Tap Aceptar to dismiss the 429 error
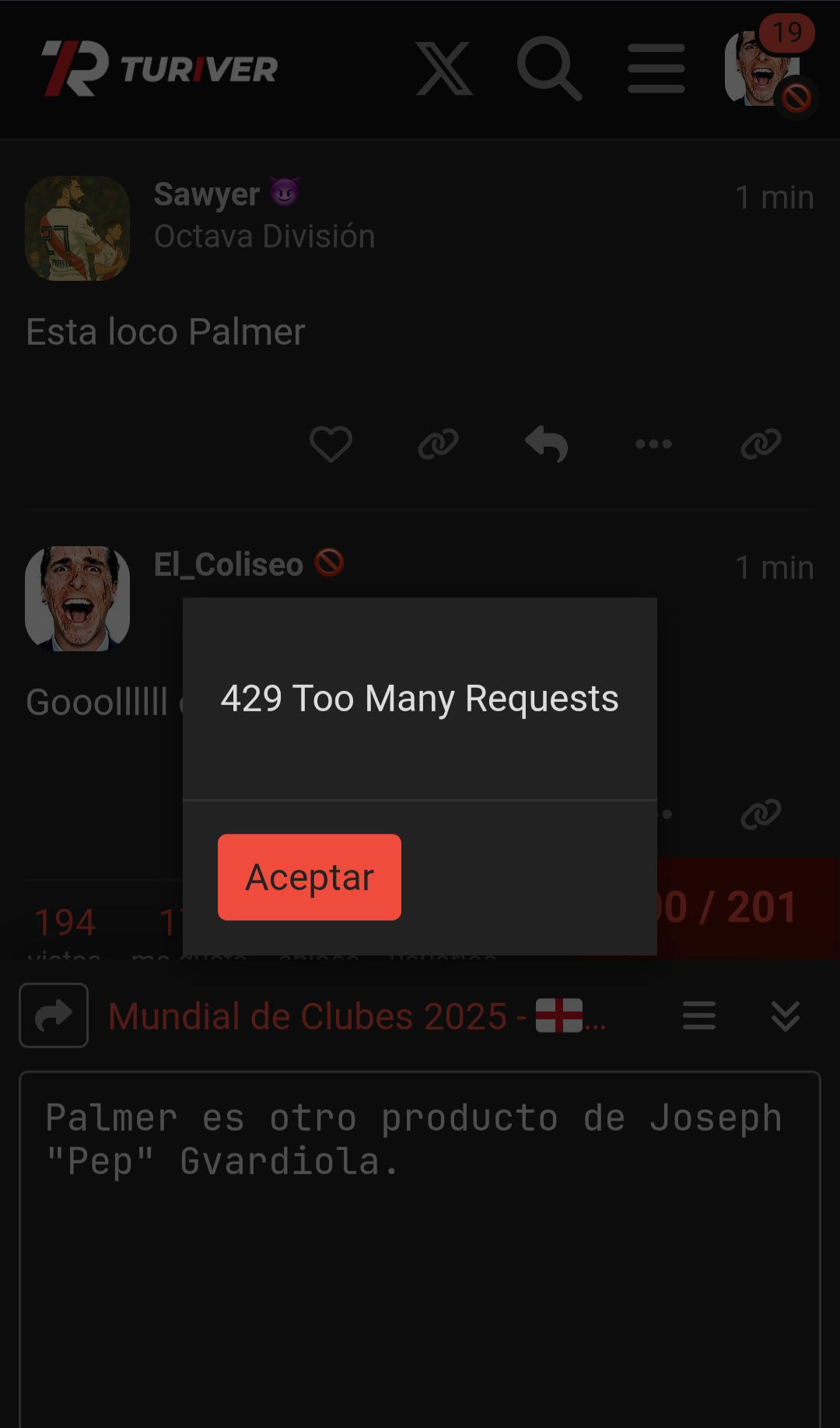840x1428 pixels. 310,877
